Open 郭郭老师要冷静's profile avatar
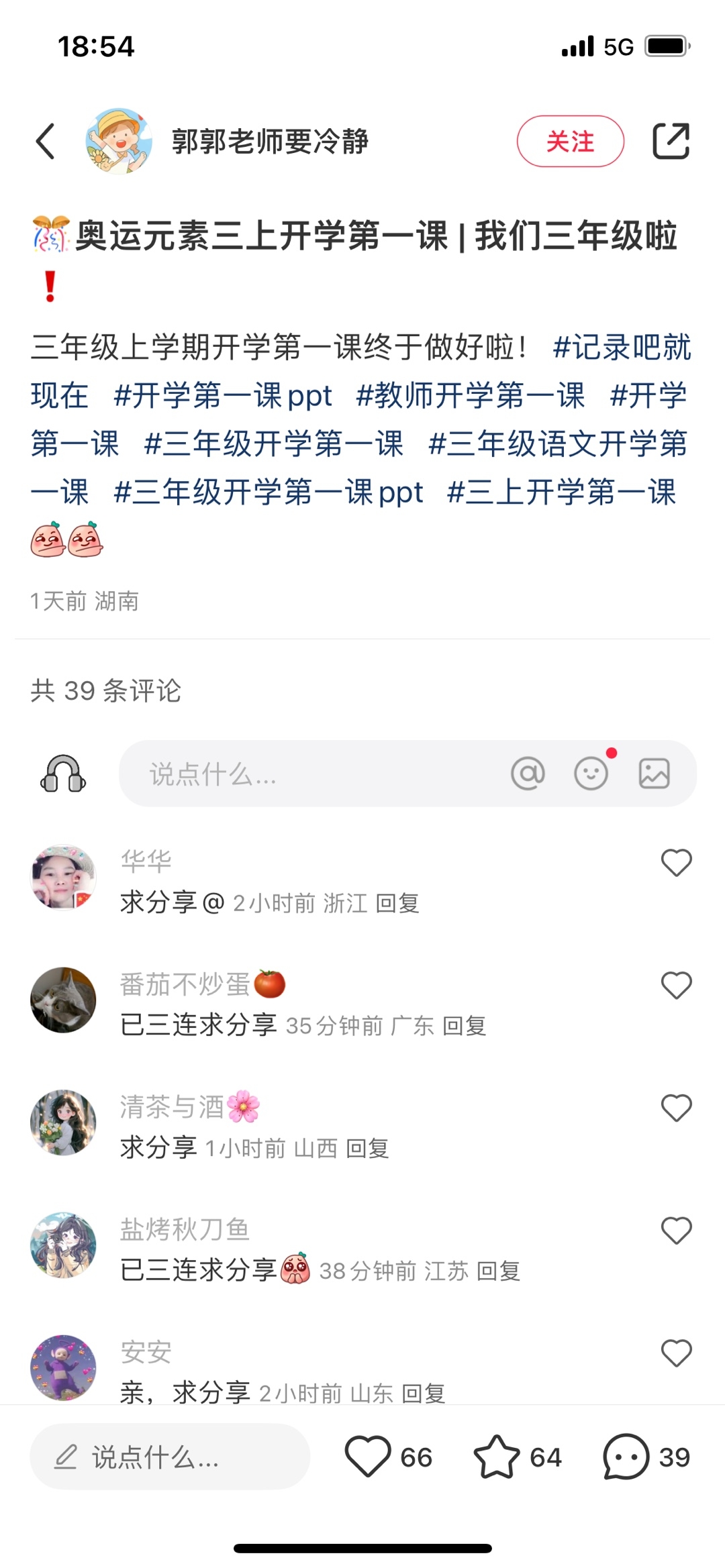 [119, 142]
